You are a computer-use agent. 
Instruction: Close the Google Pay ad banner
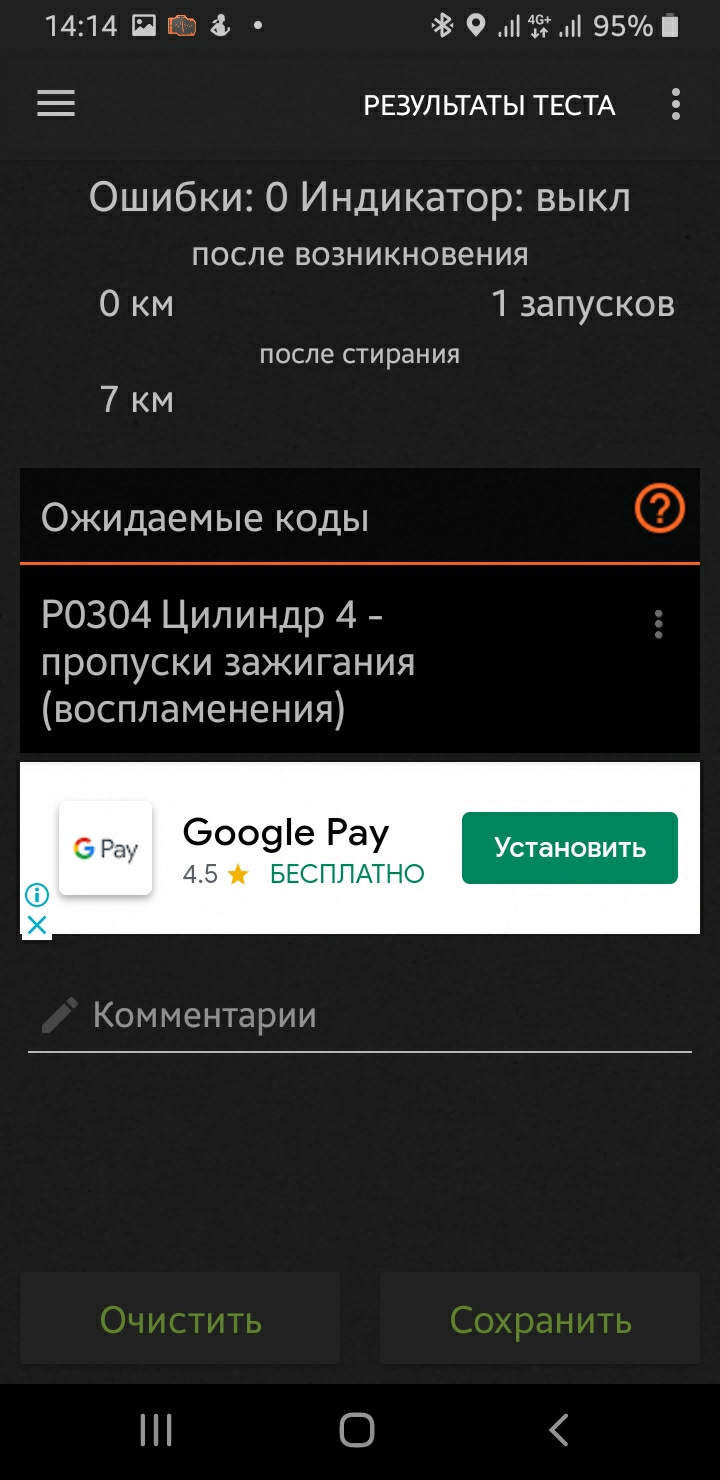coord(36,925)
